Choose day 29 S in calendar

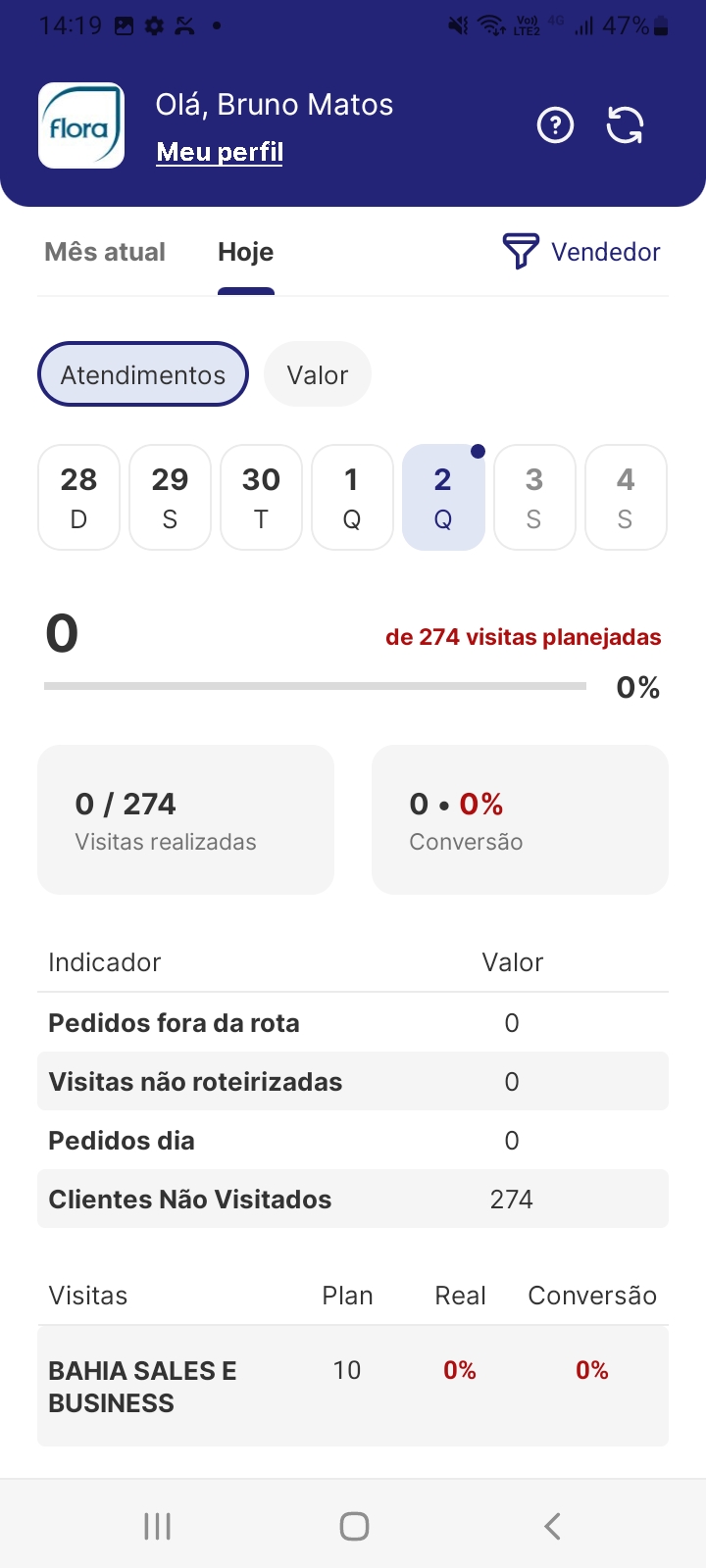pos(170,497)
